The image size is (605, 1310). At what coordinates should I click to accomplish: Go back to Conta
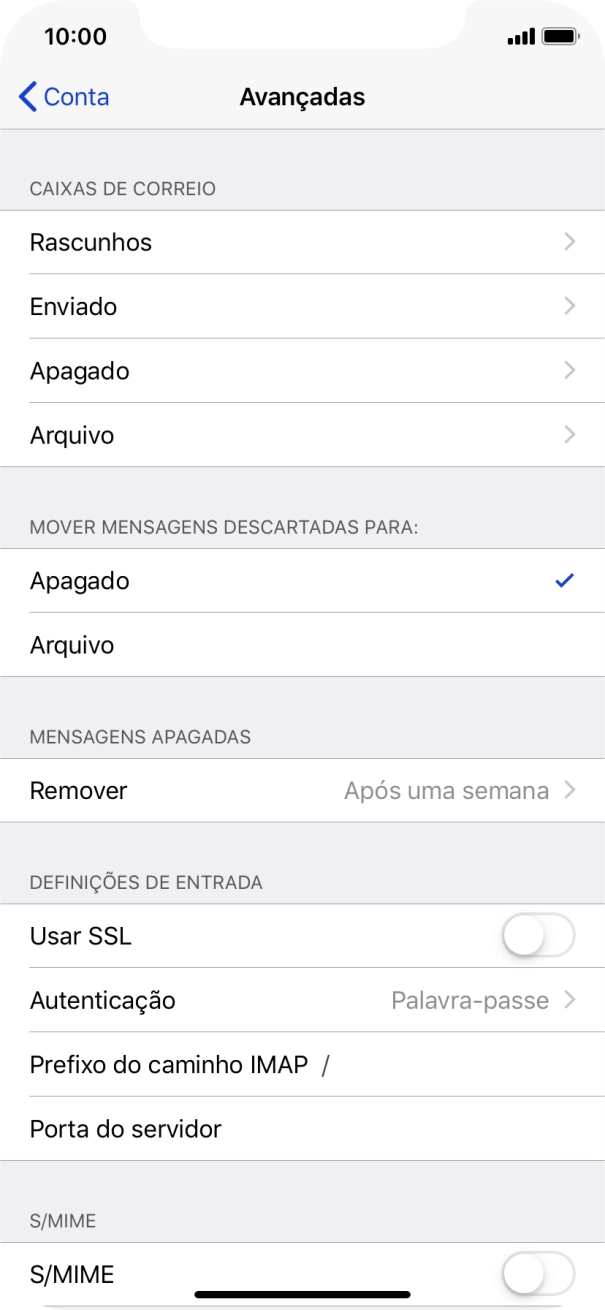[x=64, y=97]
